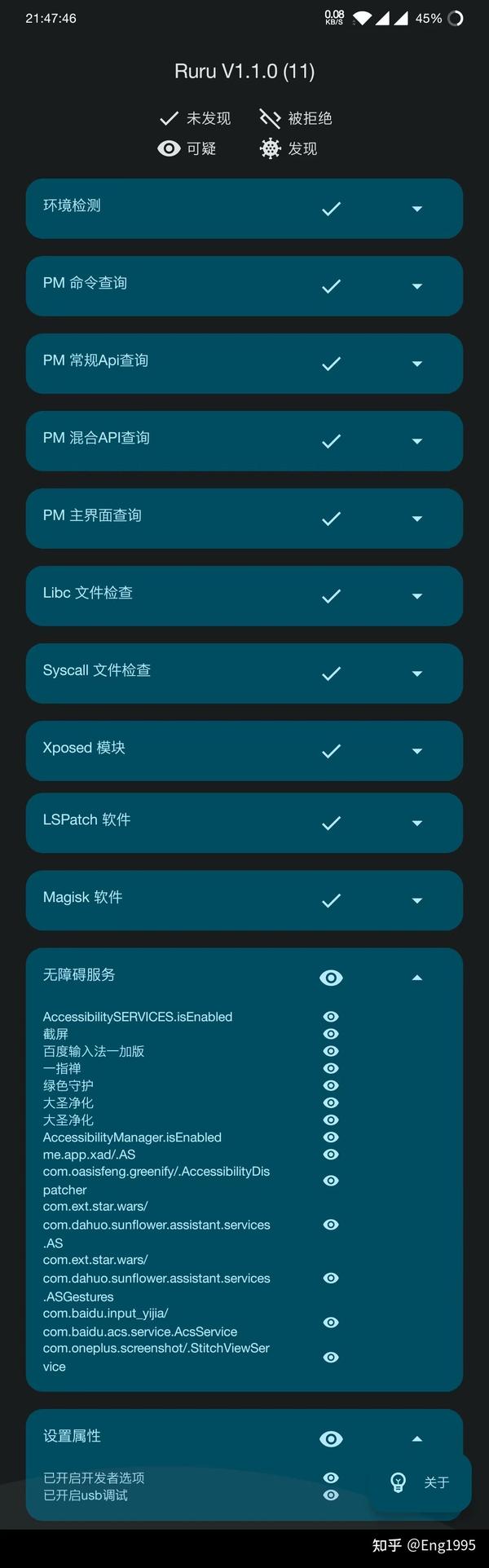Screen dimensions: 489x1568
Task: Expand PM 混合API查询 results
Action: pyautogui.click(x=416, y=441)
